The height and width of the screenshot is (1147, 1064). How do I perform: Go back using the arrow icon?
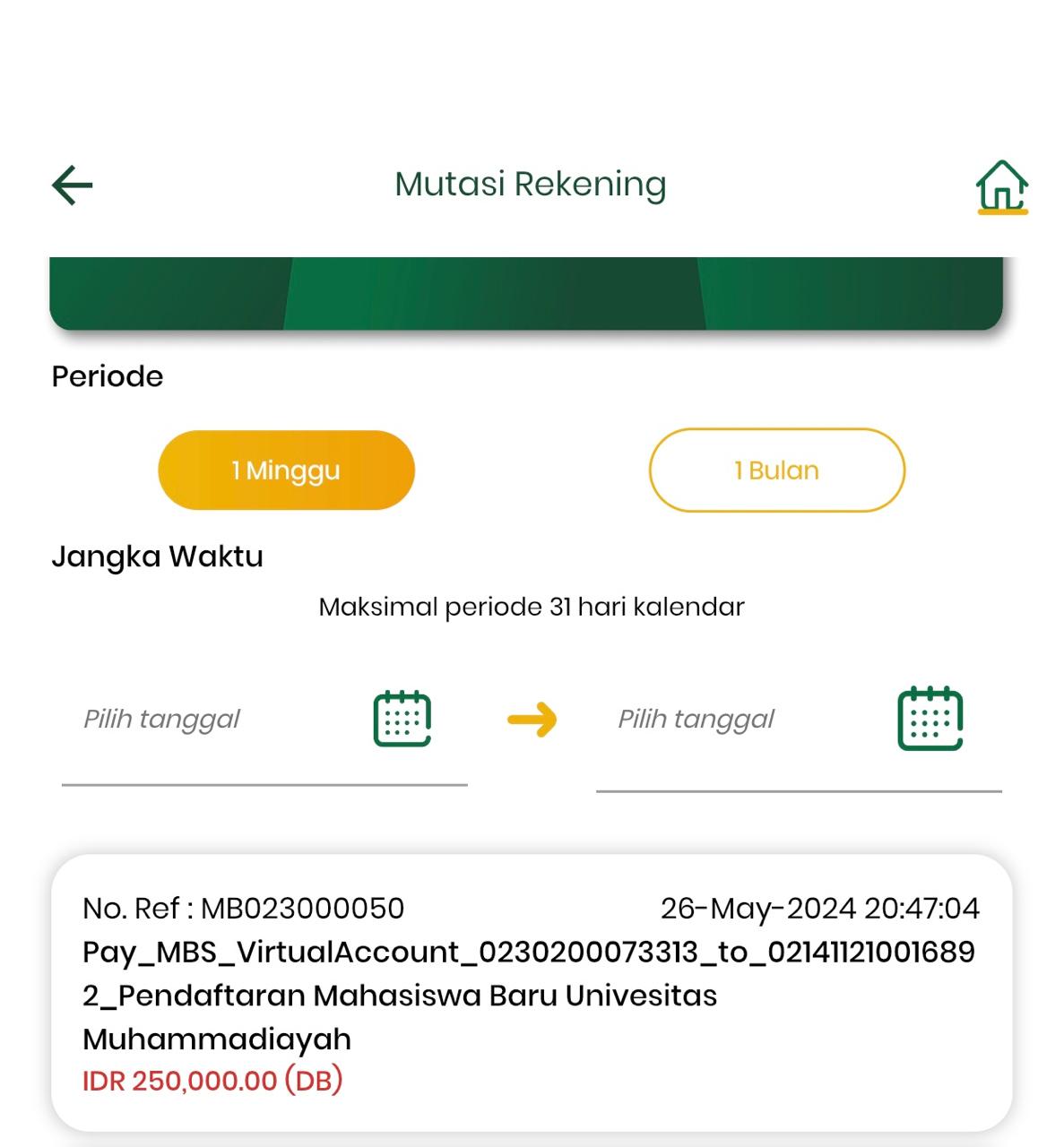[x=73, y=185]
